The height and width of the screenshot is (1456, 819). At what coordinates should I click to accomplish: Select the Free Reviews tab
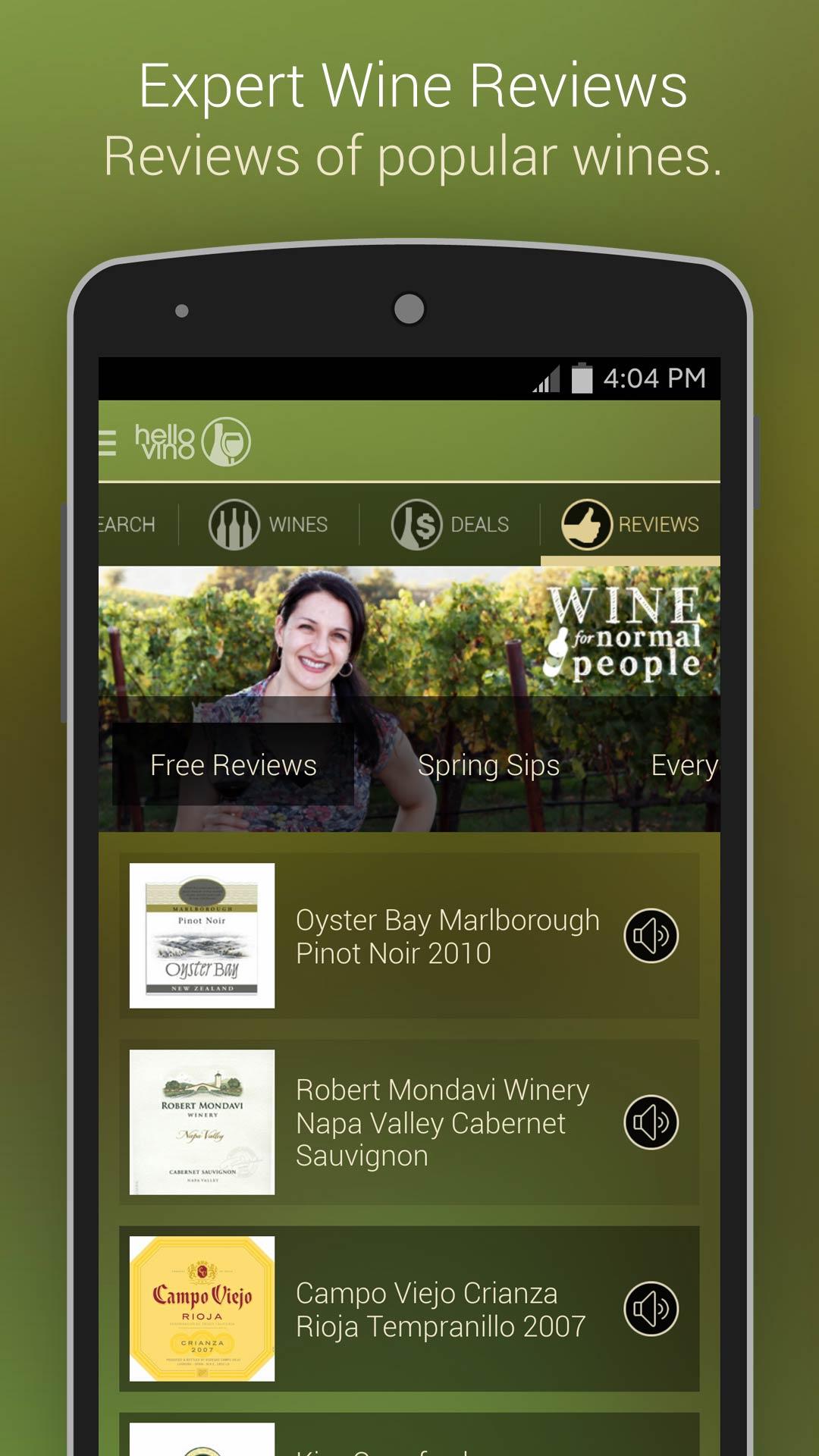pyautogui.click(x=233, y=765)
